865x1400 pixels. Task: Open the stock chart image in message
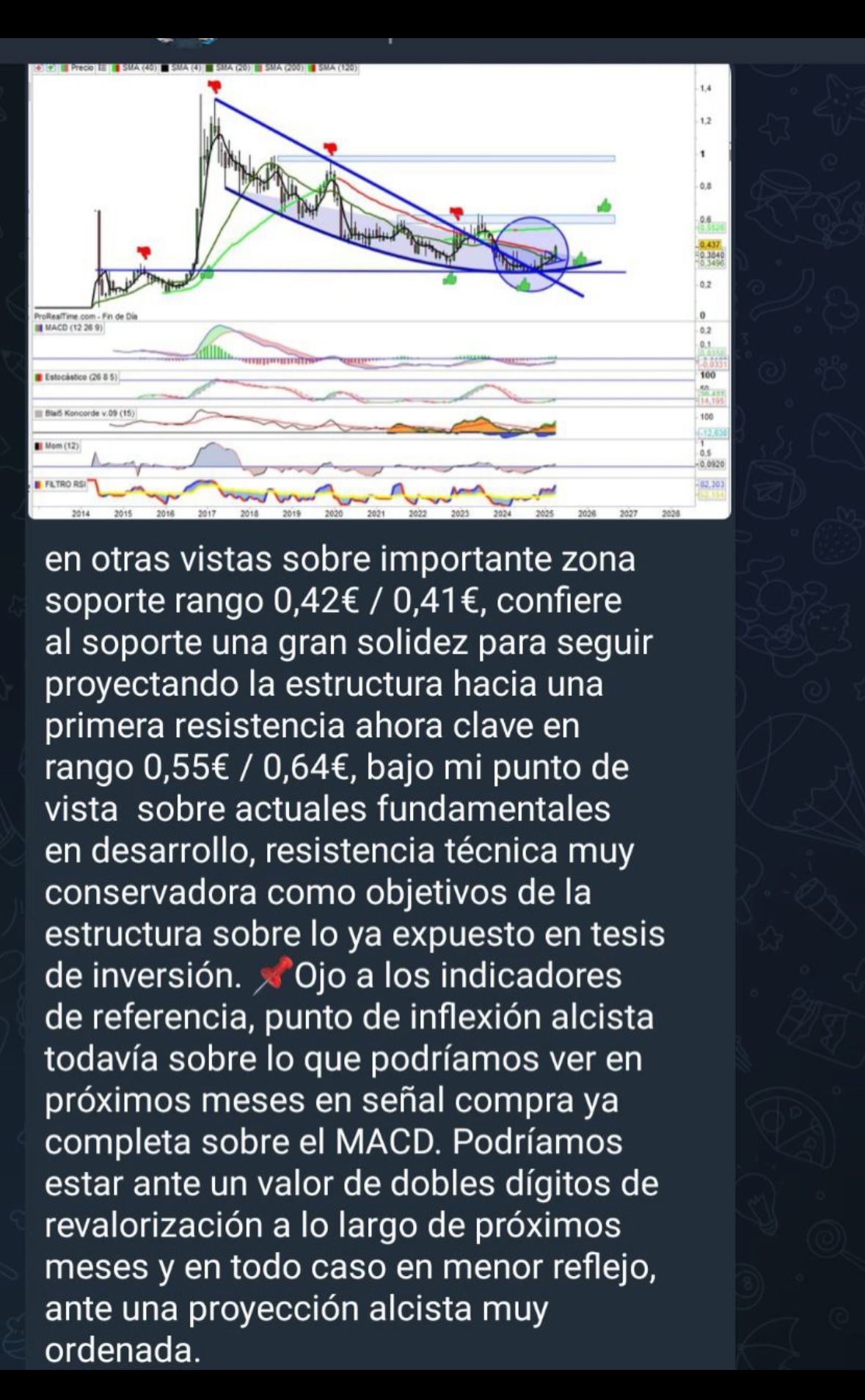tap(379, 291)
